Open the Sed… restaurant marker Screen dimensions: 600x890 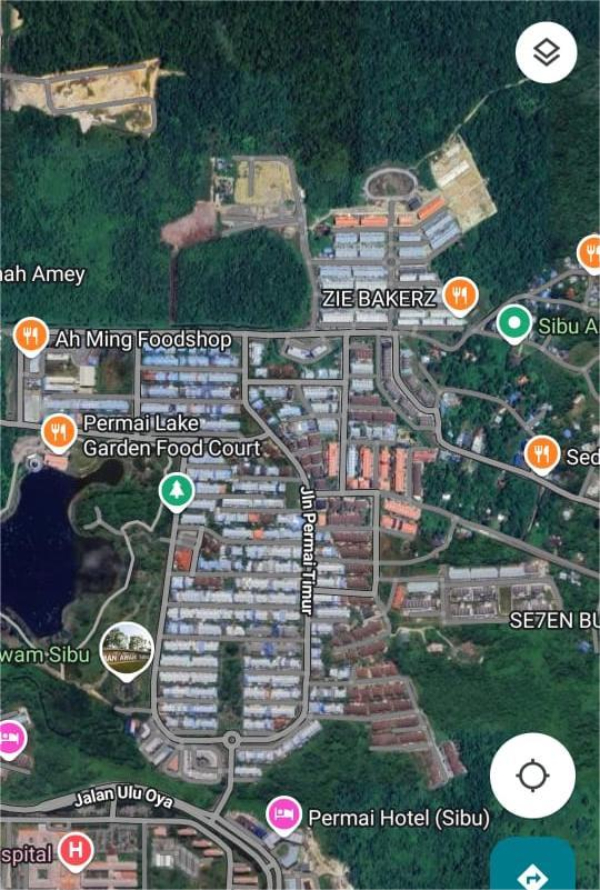542,454
